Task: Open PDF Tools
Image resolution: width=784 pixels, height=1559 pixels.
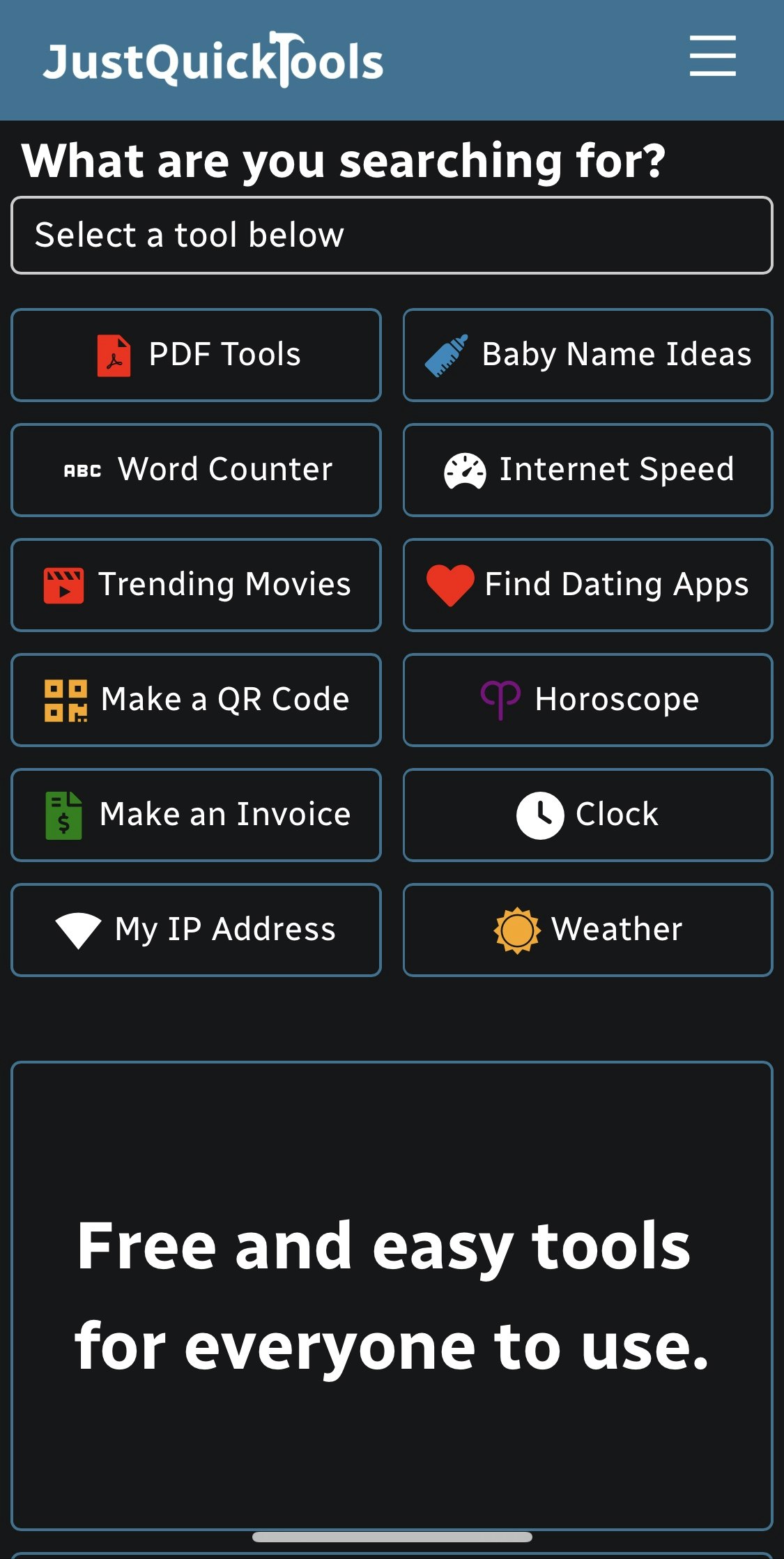Action: [196, 355]
